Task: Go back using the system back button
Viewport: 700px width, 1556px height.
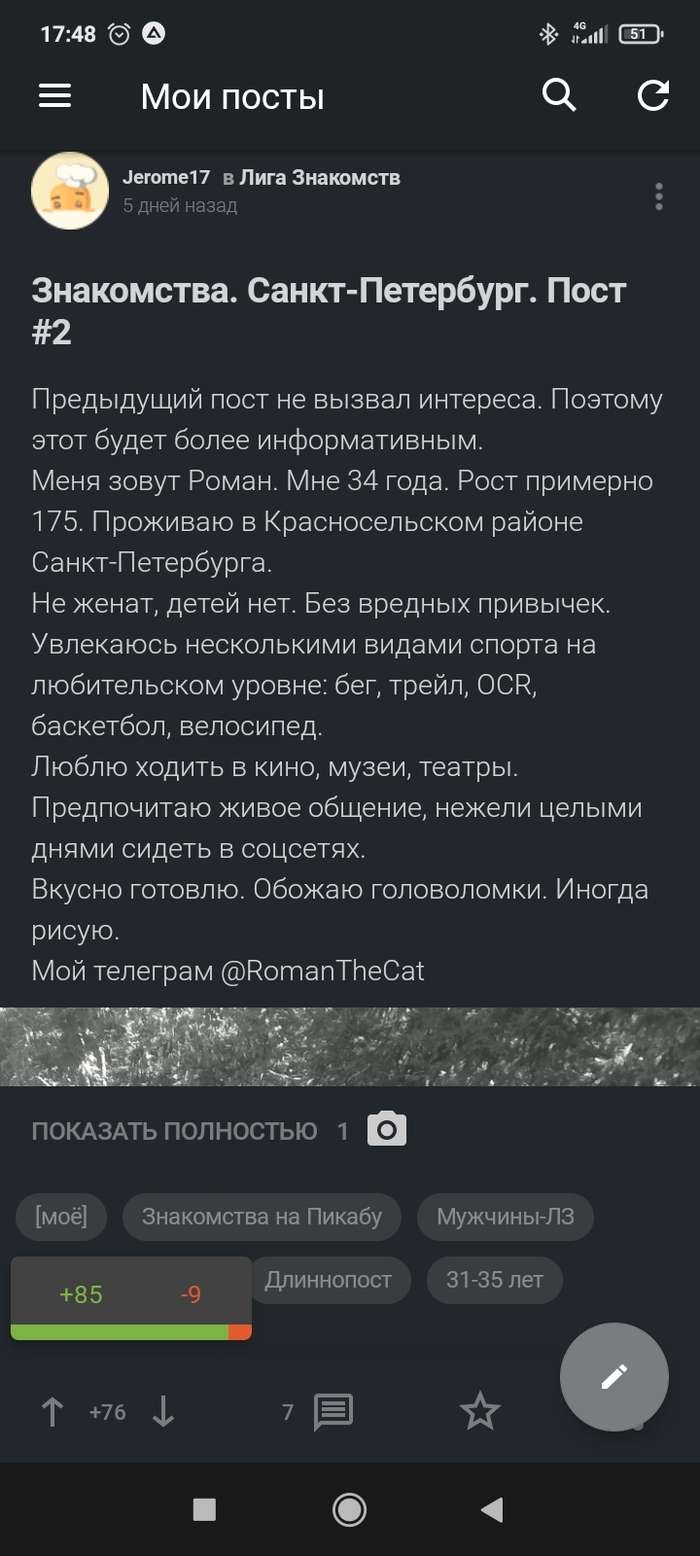Action: (x=491, y=1509)
